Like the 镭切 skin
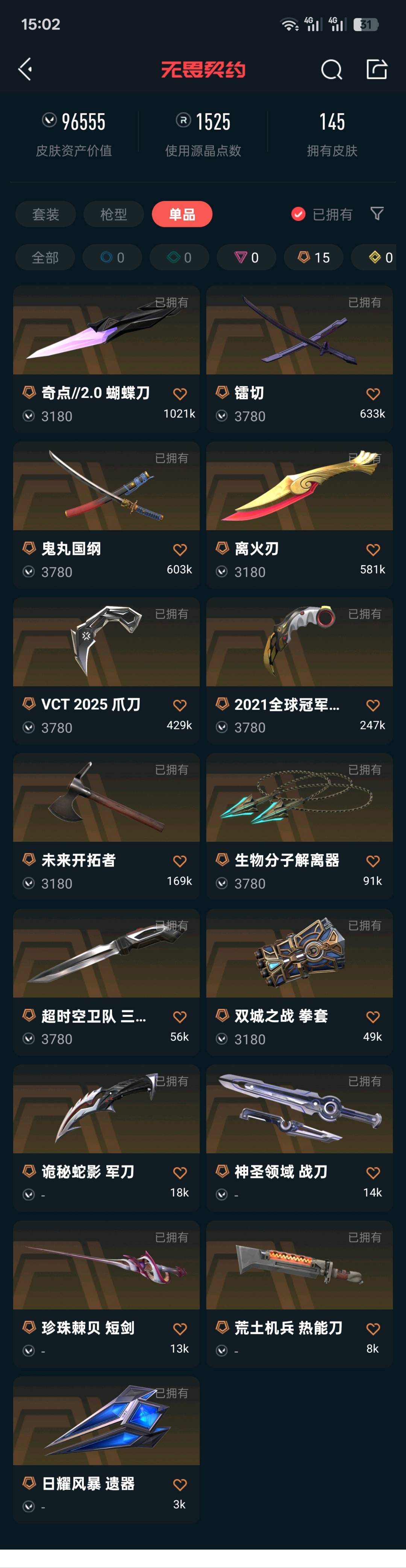Viewport: 406px width, 1568px height. 373,395
